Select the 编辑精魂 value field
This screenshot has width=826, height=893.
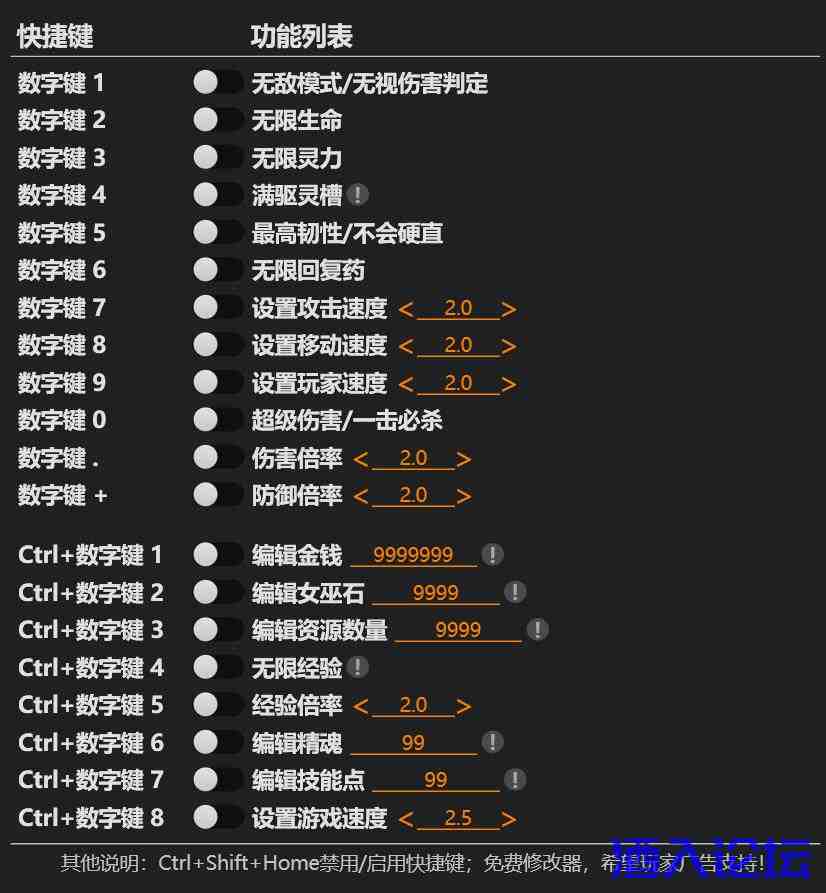pyautogui.click(x=413, y=743)
